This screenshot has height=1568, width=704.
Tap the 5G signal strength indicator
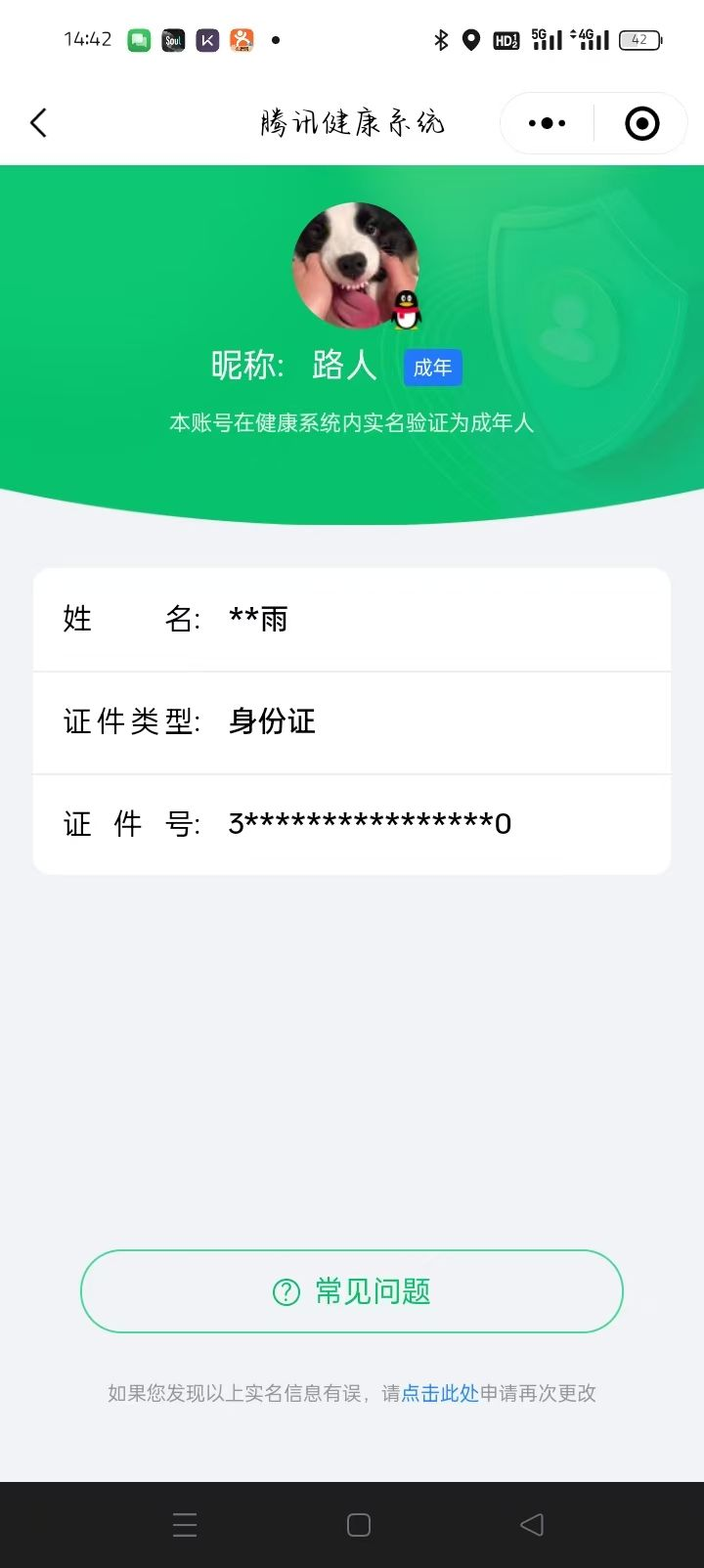(x=548, y=40)
